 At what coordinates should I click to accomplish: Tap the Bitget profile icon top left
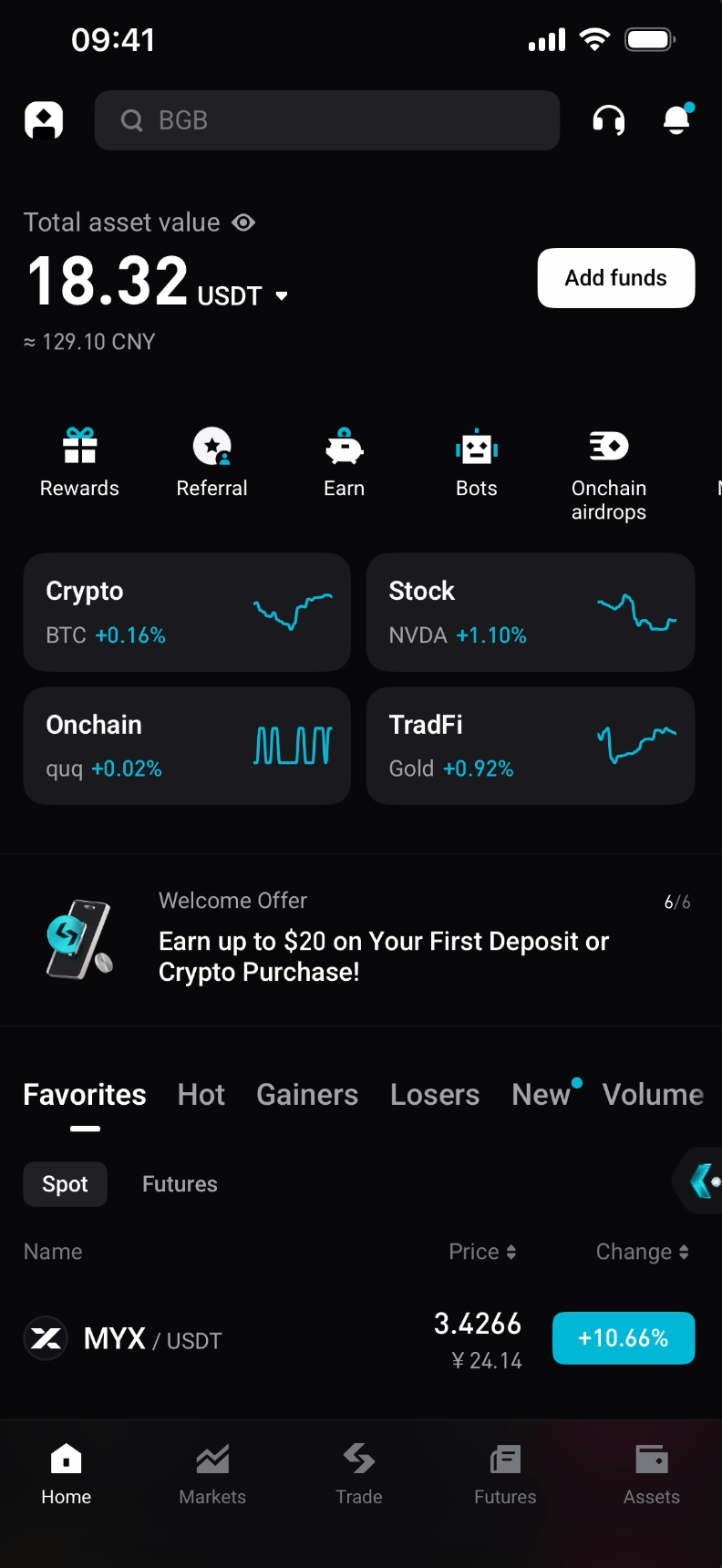[45, 119]
